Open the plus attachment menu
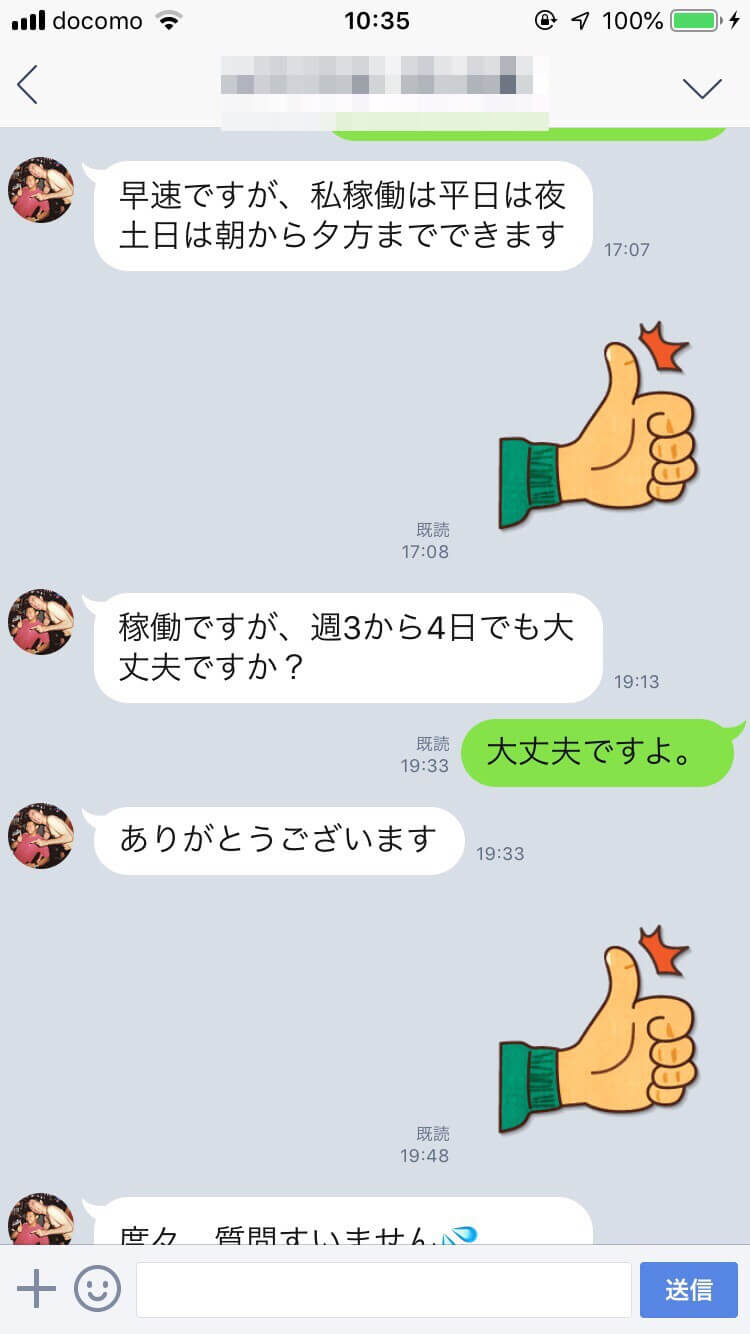This screenshot has height=1334, width=750. click(x=36, y=1289)
